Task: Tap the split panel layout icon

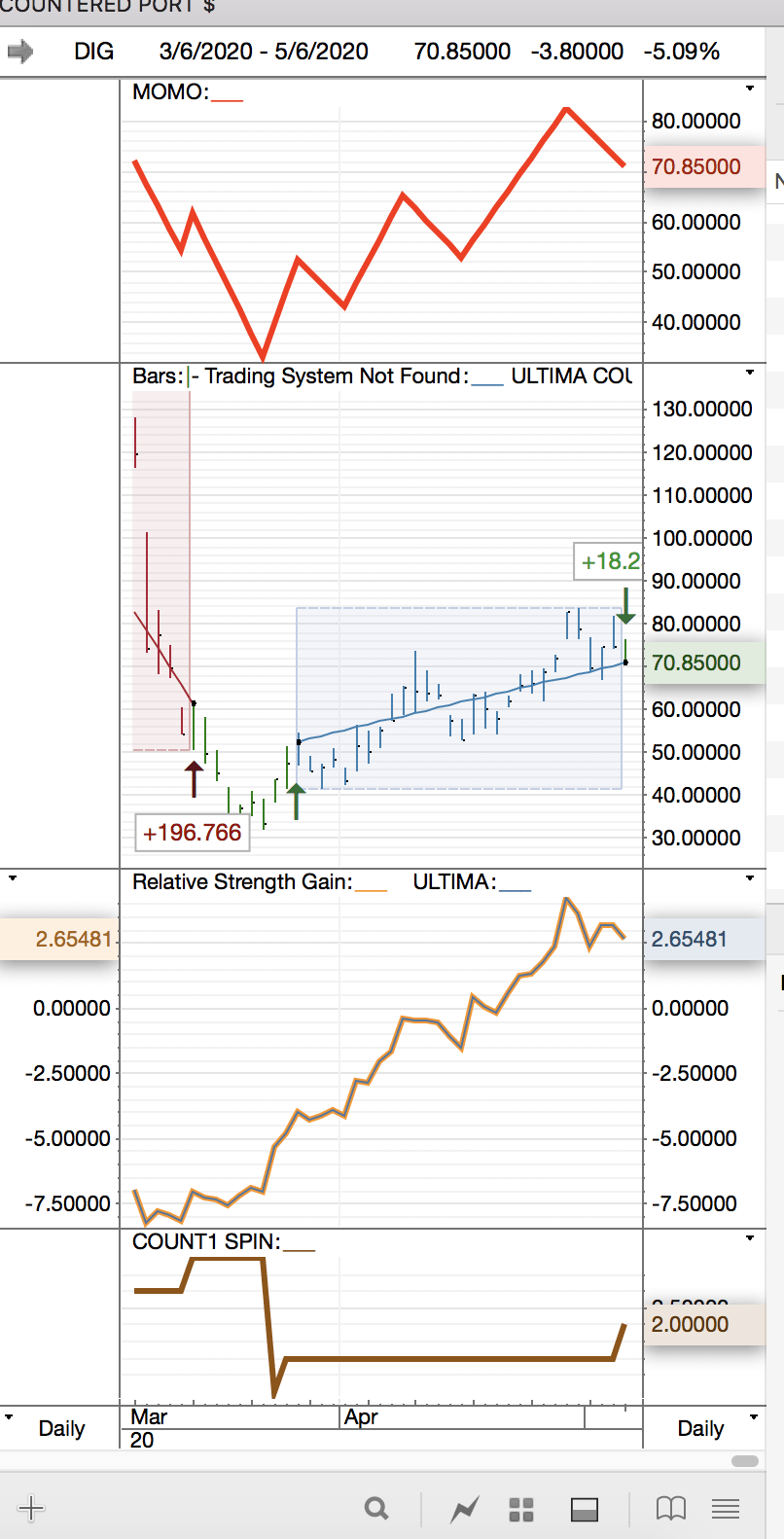Action: [585, 1509]
